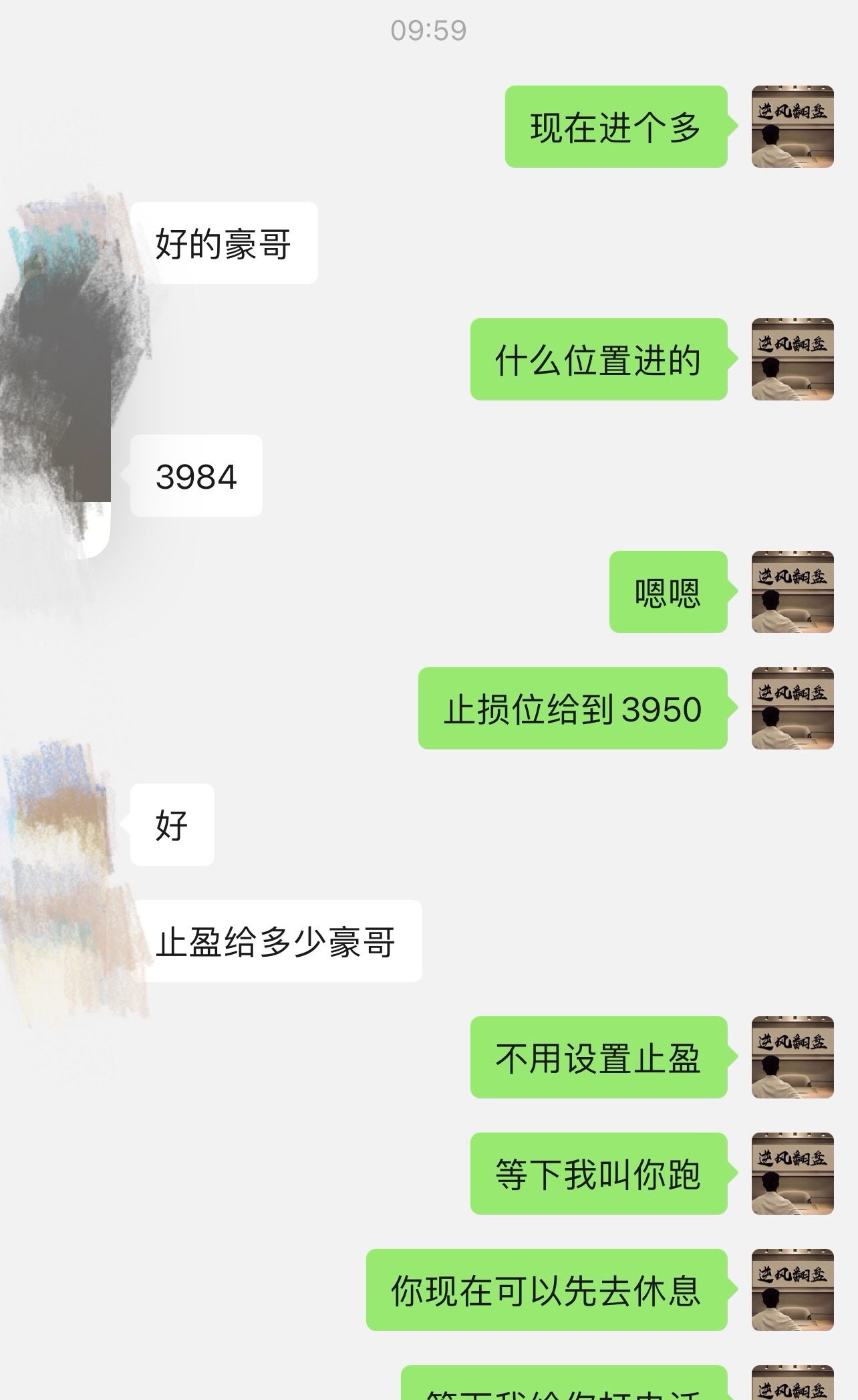Open avatar next to '你现在可以先去休息' message
The image size is (858, 1400).
(x=793, y=1290)
